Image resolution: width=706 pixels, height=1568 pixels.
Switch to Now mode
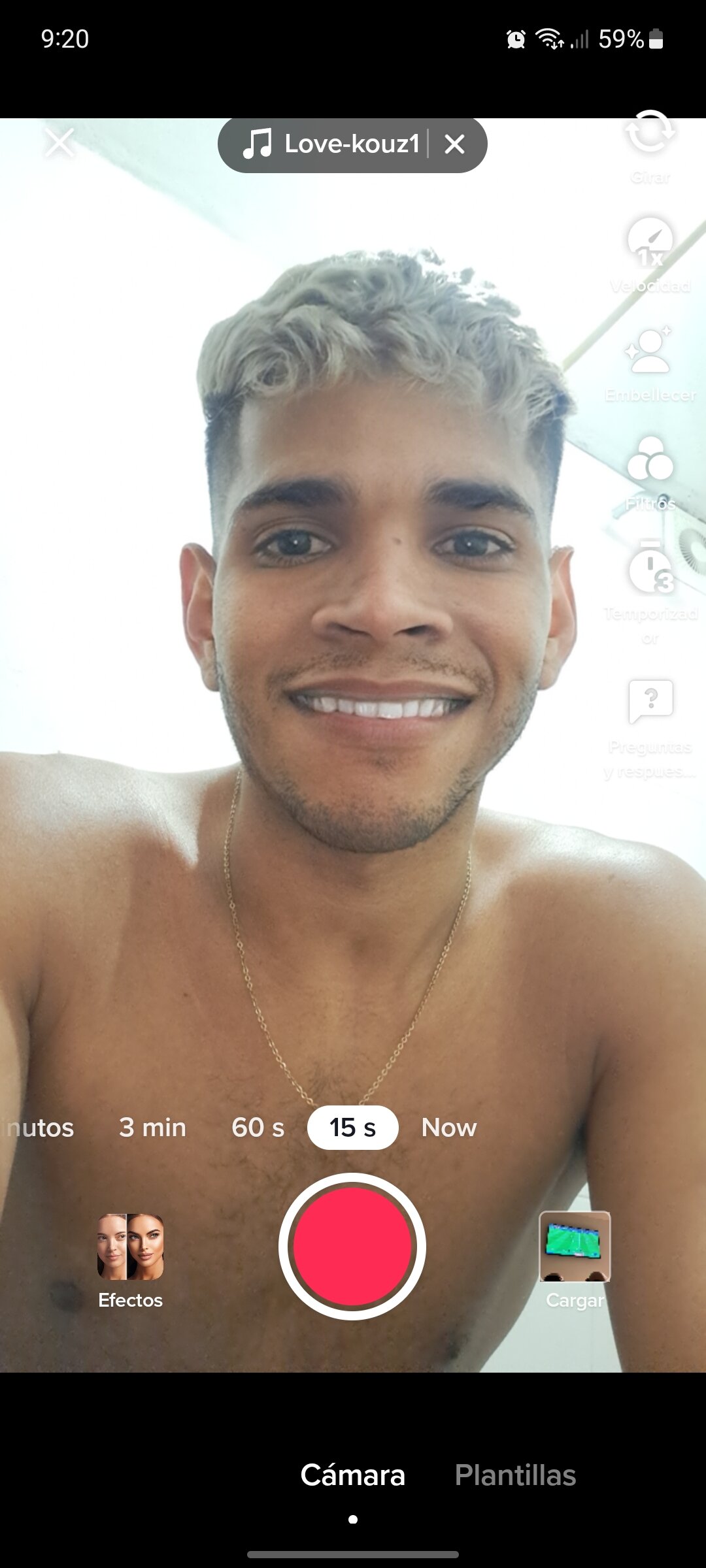pyautogui.click(x=449, y=1128)
